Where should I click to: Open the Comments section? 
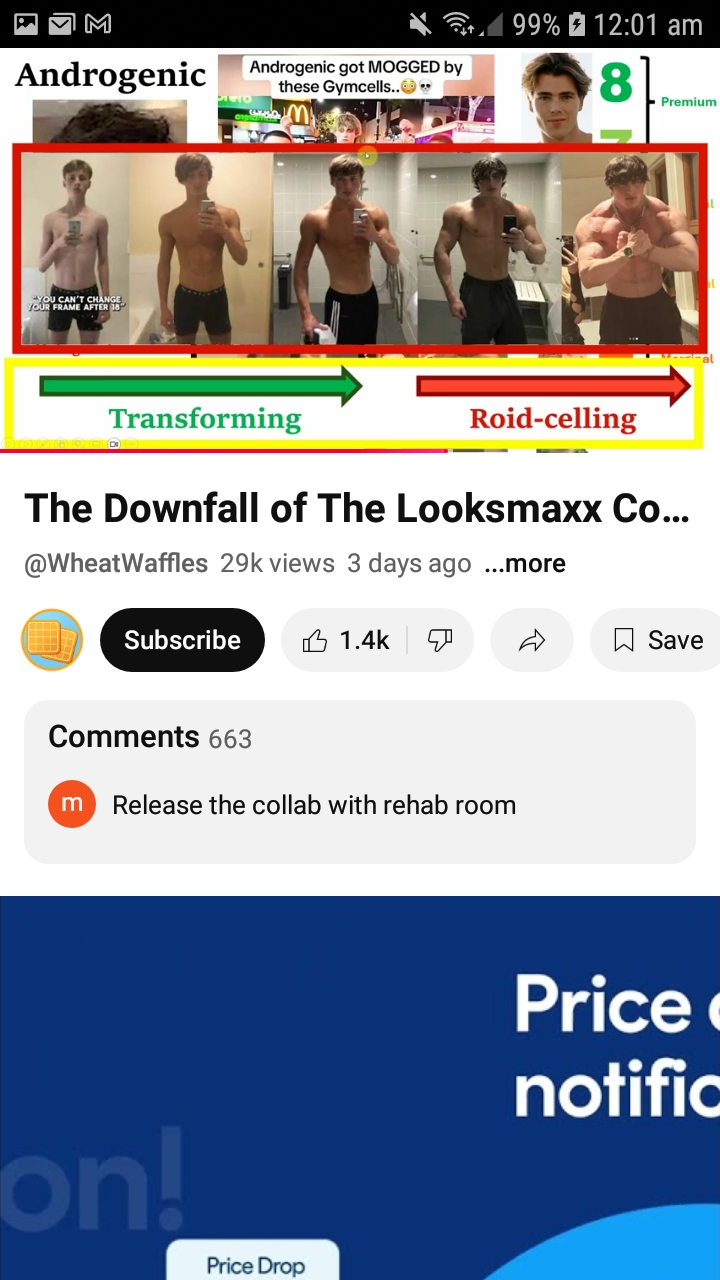point(359,780)
